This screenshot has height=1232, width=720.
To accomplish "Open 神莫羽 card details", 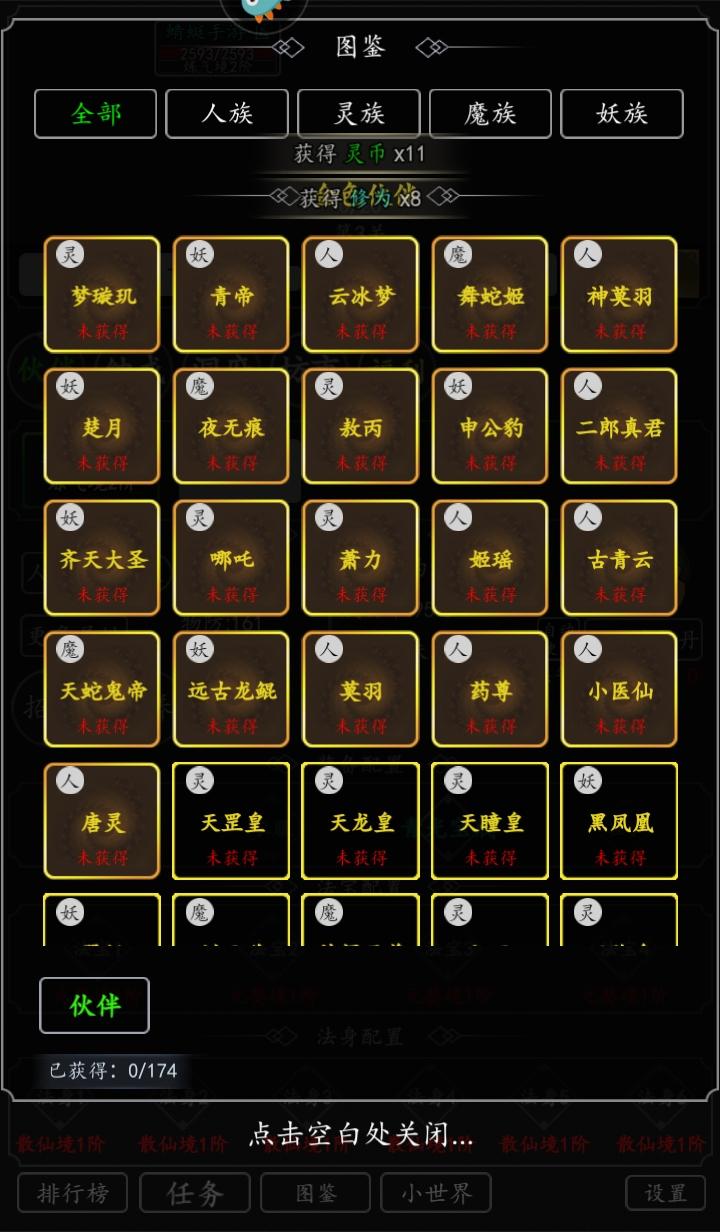I will [619, 295].
